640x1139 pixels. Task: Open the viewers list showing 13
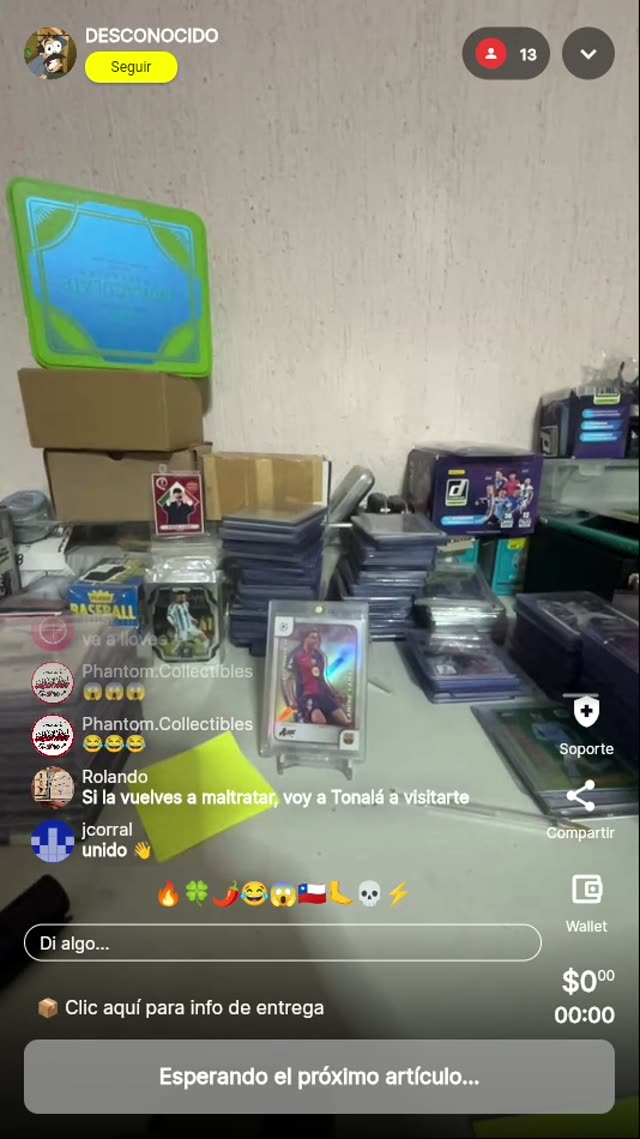pos(506,54)
